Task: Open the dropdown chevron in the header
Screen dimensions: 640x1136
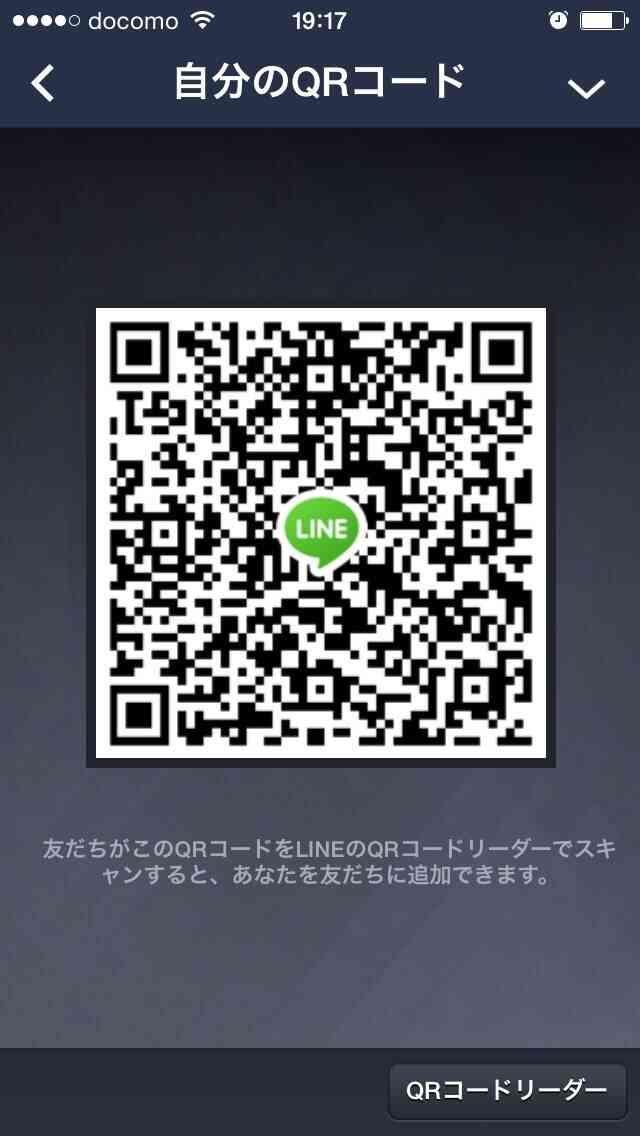Action: tap(586, 88)
